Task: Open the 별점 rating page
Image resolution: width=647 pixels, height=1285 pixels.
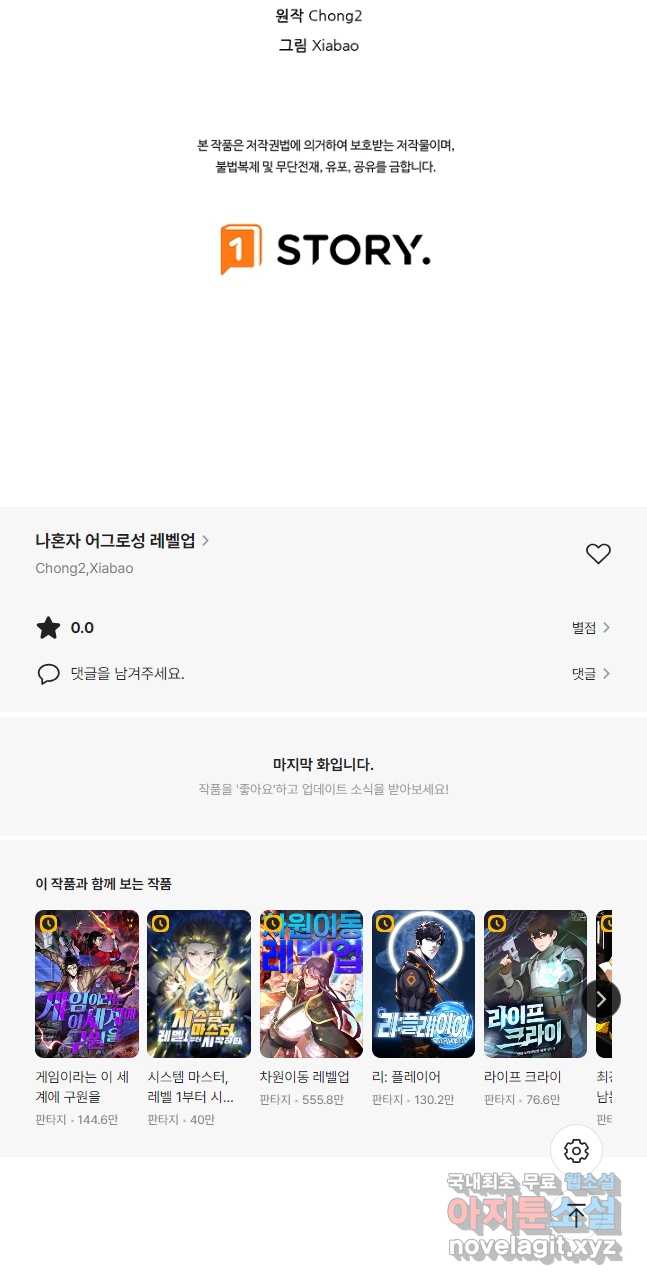Action: [x=590, y=628]
